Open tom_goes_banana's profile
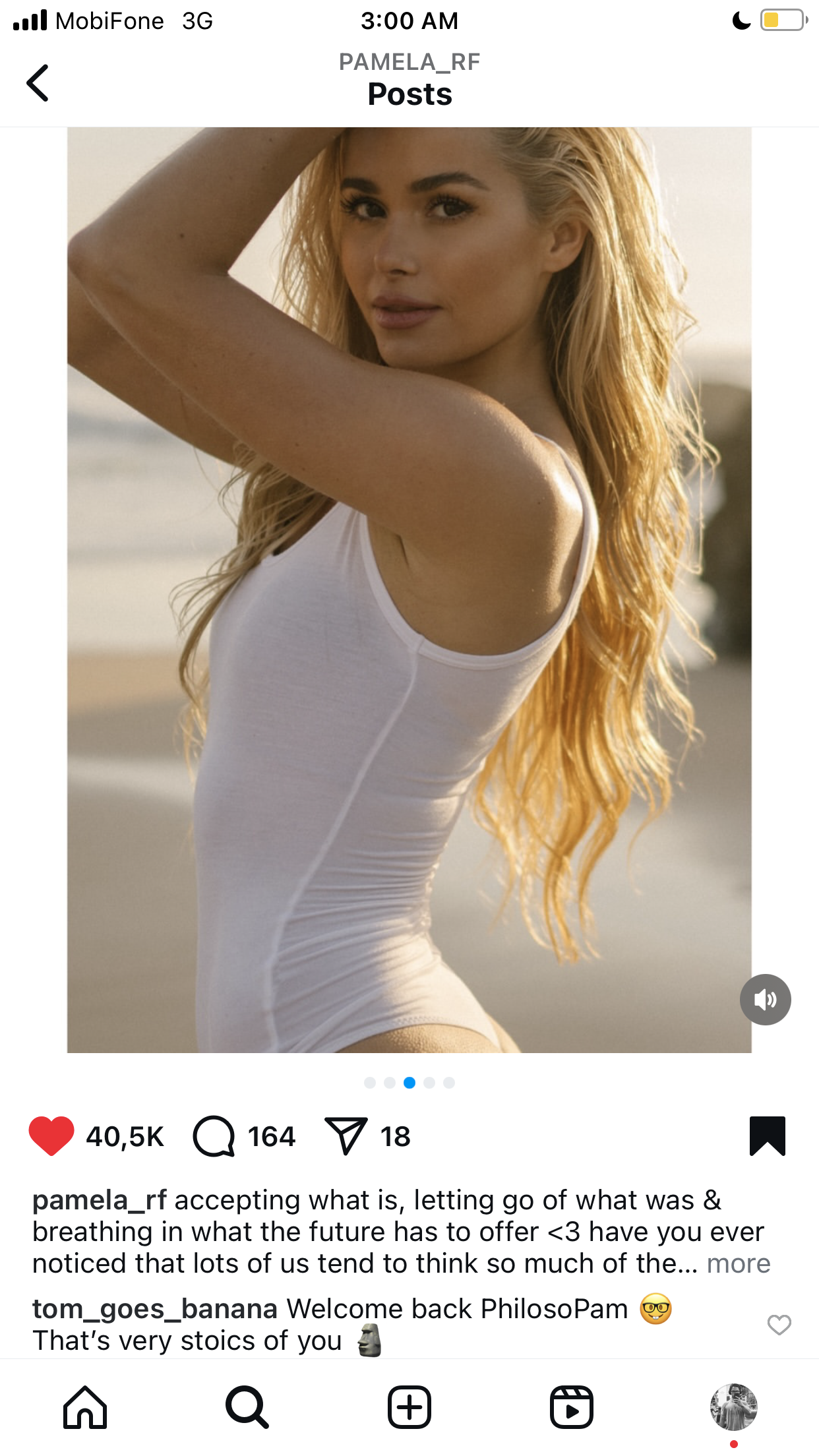819x1456 pixels. (x=155, y=1309)
